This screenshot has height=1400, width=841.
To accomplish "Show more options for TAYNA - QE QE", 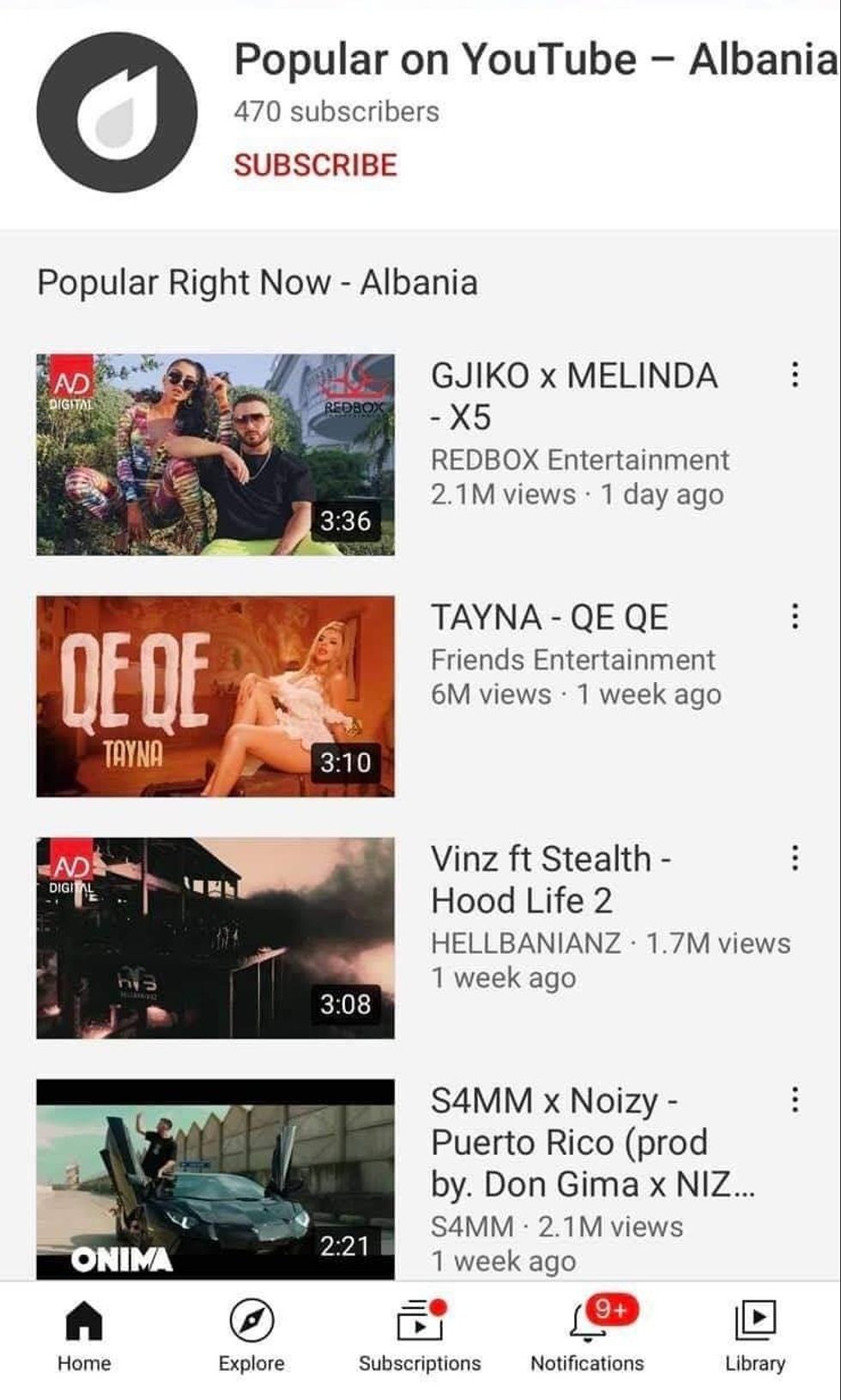I will click(795, 616).
